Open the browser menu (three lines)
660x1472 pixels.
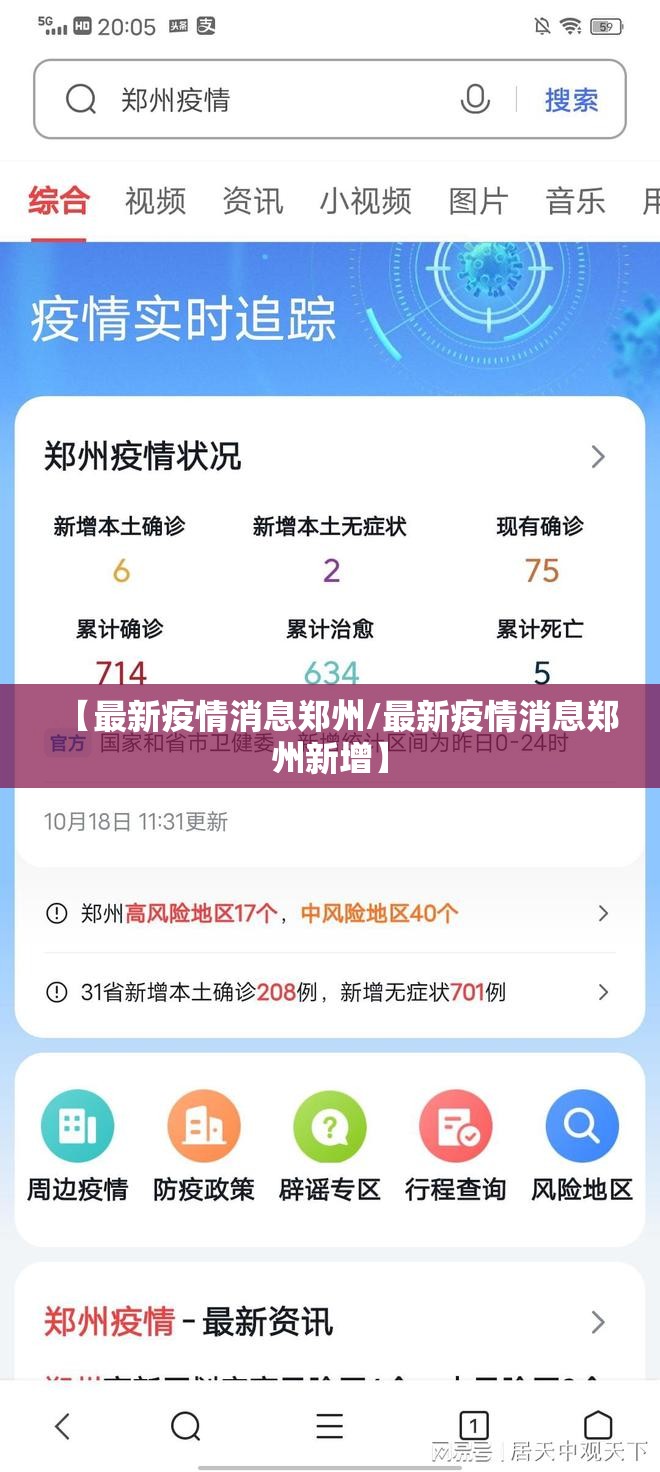[329, 1425]
